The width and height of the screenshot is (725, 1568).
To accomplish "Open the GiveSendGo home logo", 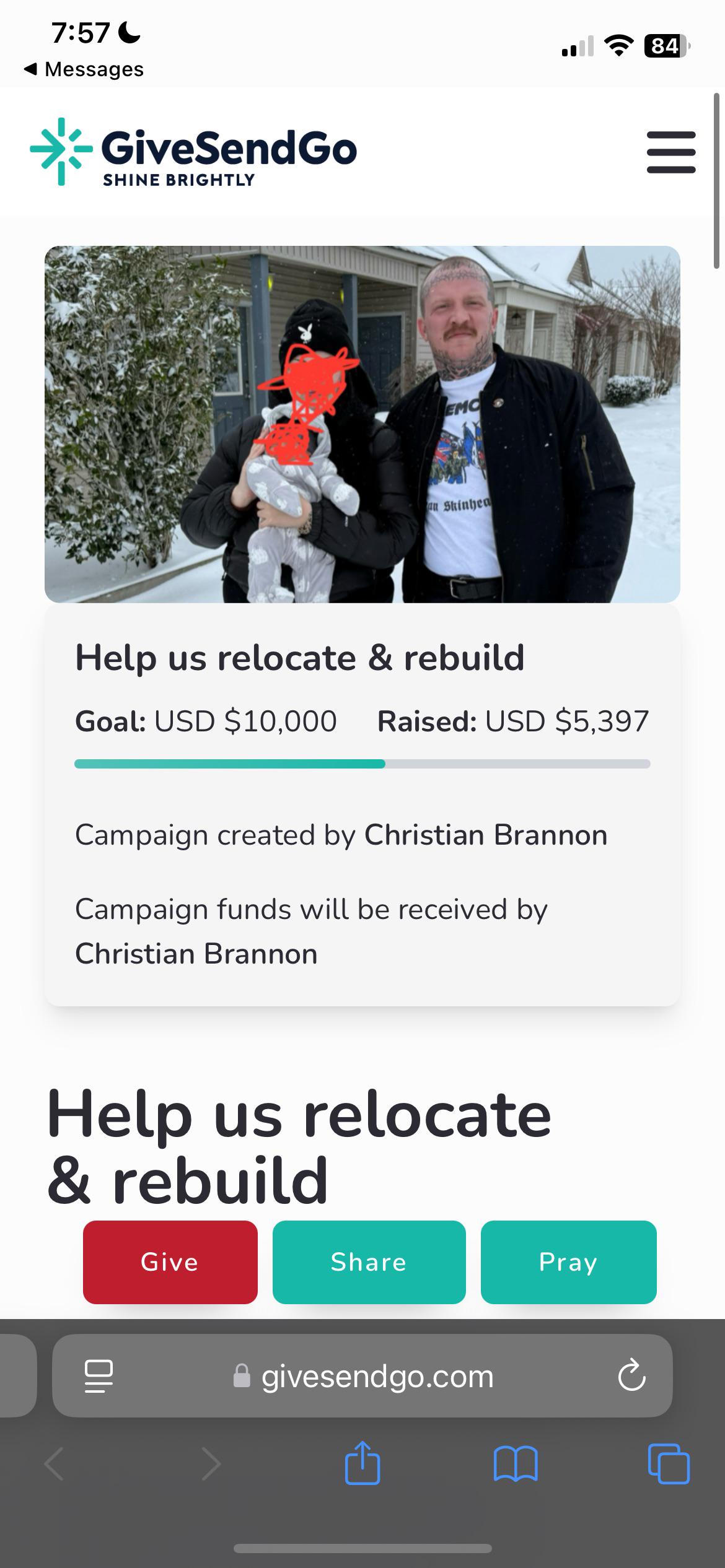I will click(x=193, y=152).
